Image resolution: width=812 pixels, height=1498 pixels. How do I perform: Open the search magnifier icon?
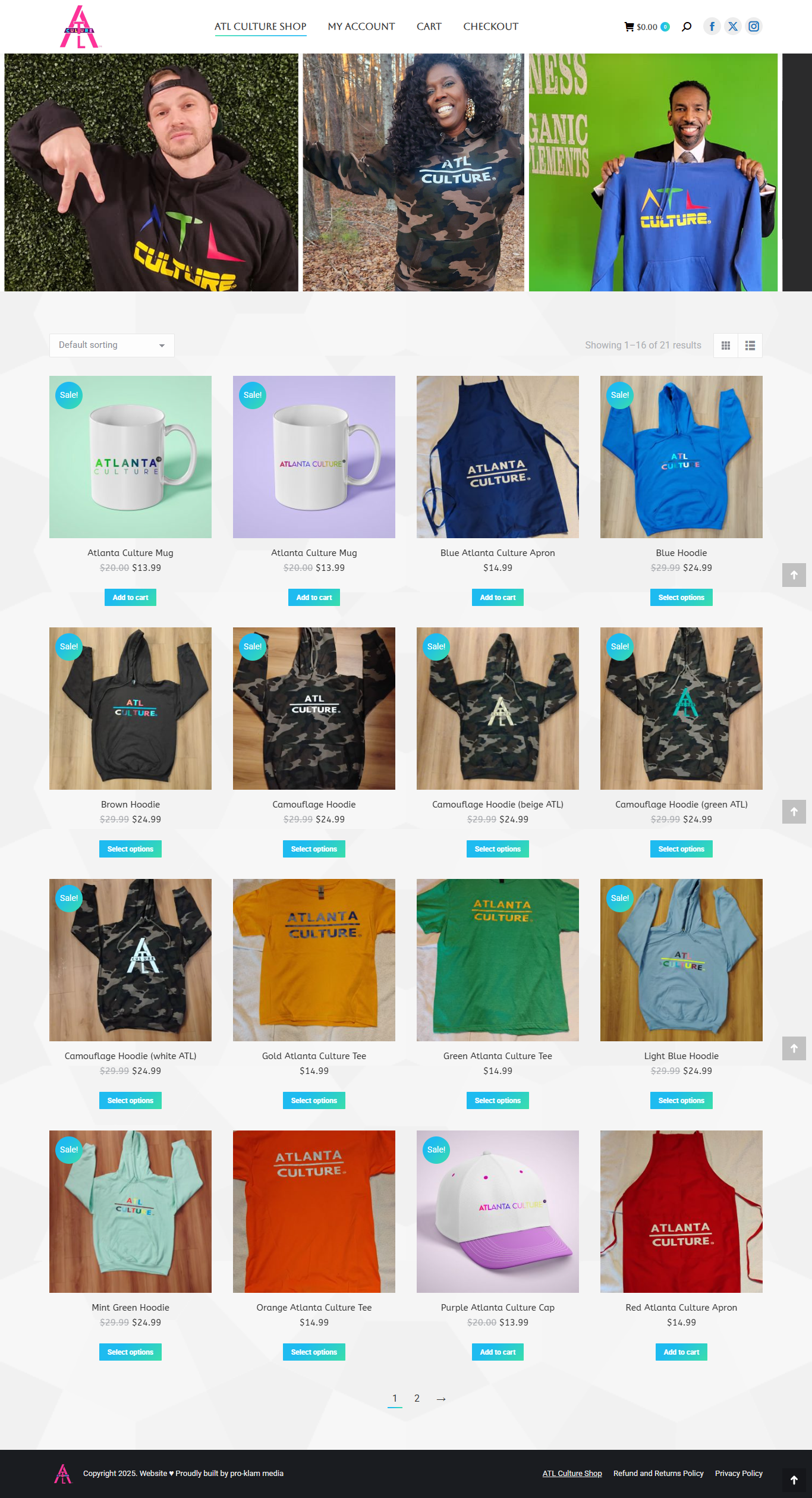687,27
